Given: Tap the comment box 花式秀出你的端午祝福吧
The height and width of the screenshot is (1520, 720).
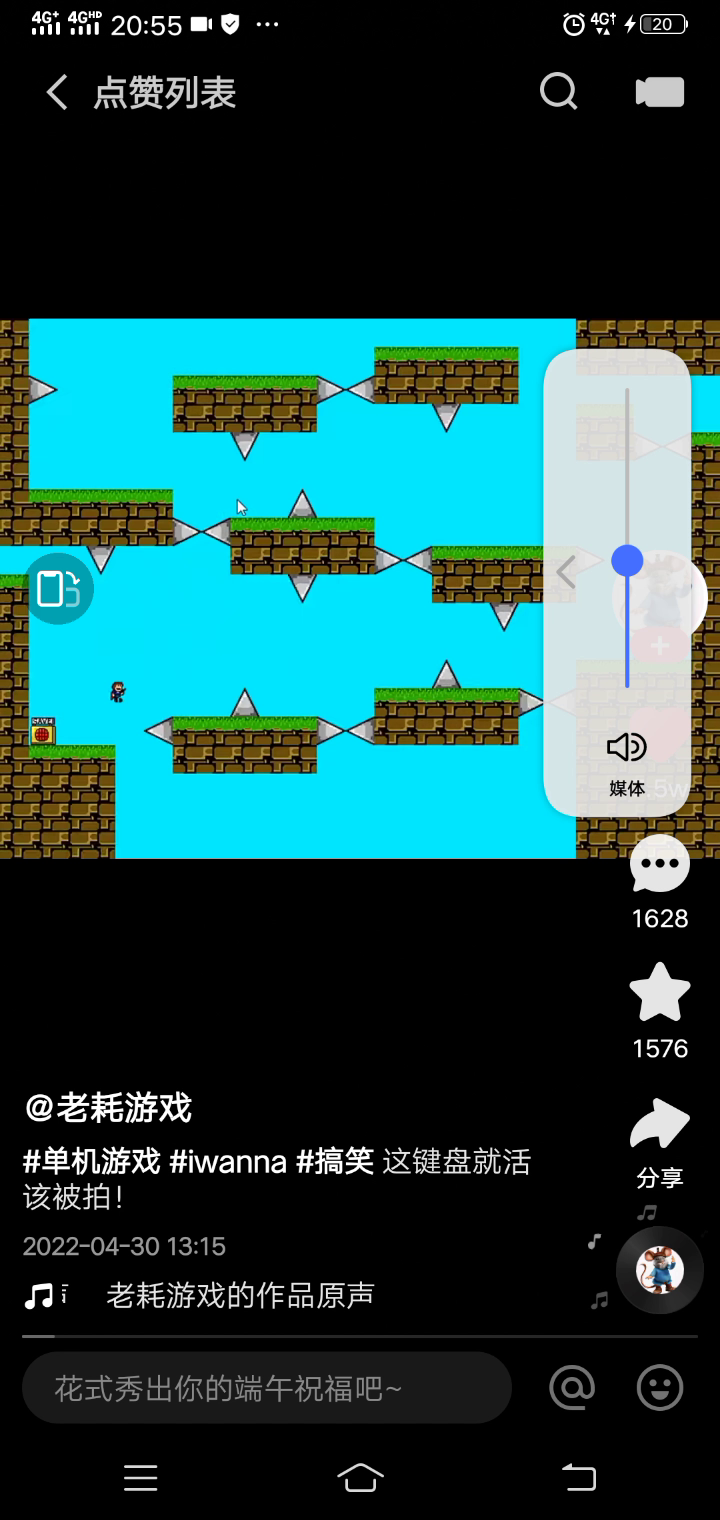Looking at the screenshot, I should 266,1388.
